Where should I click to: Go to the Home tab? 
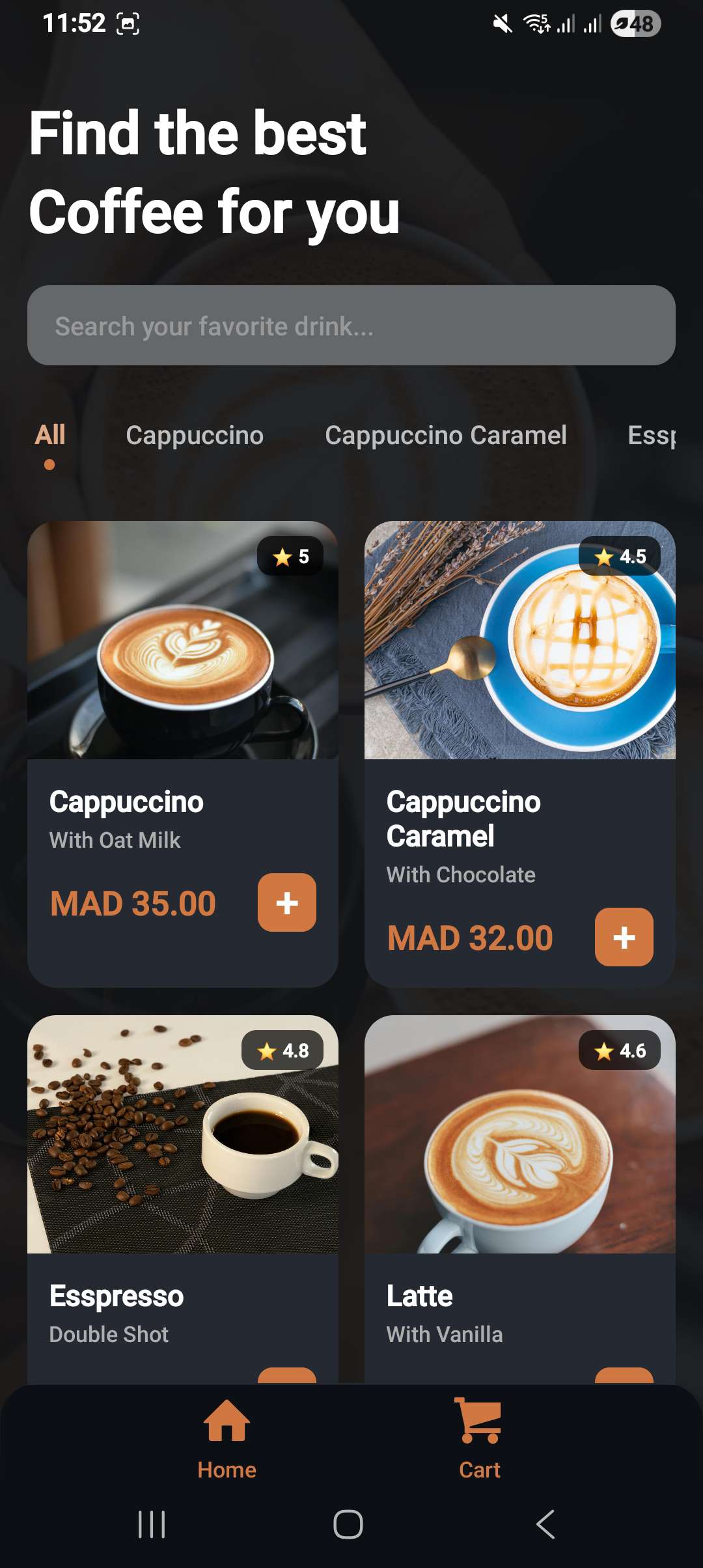click(227, 1435)
